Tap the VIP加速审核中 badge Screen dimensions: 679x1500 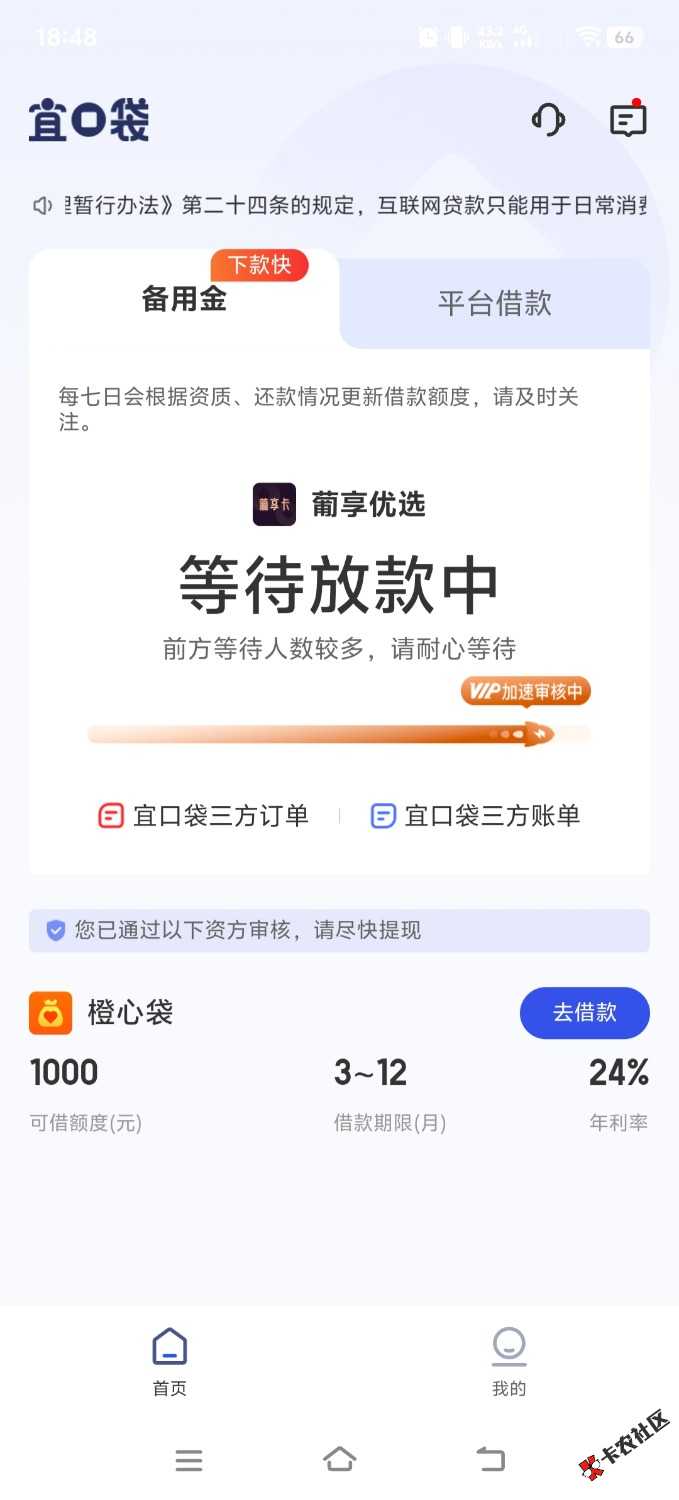tap(525, 692)
